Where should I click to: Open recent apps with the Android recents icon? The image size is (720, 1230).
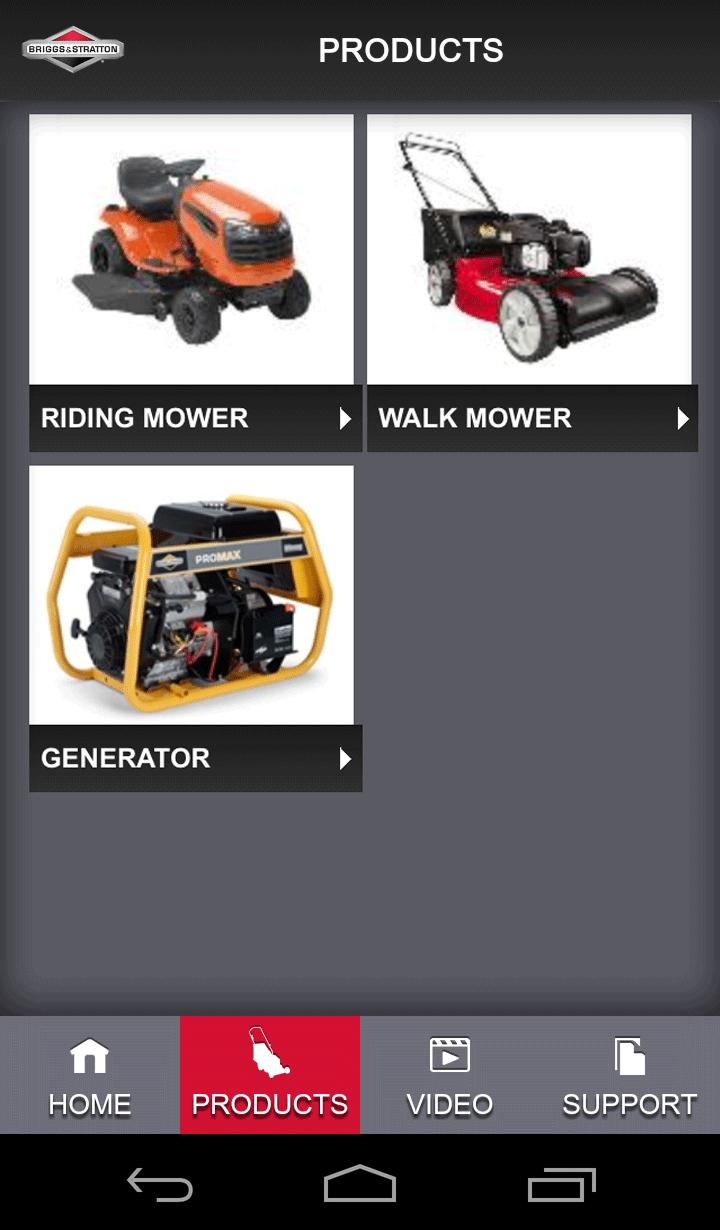click(561, 1184)
